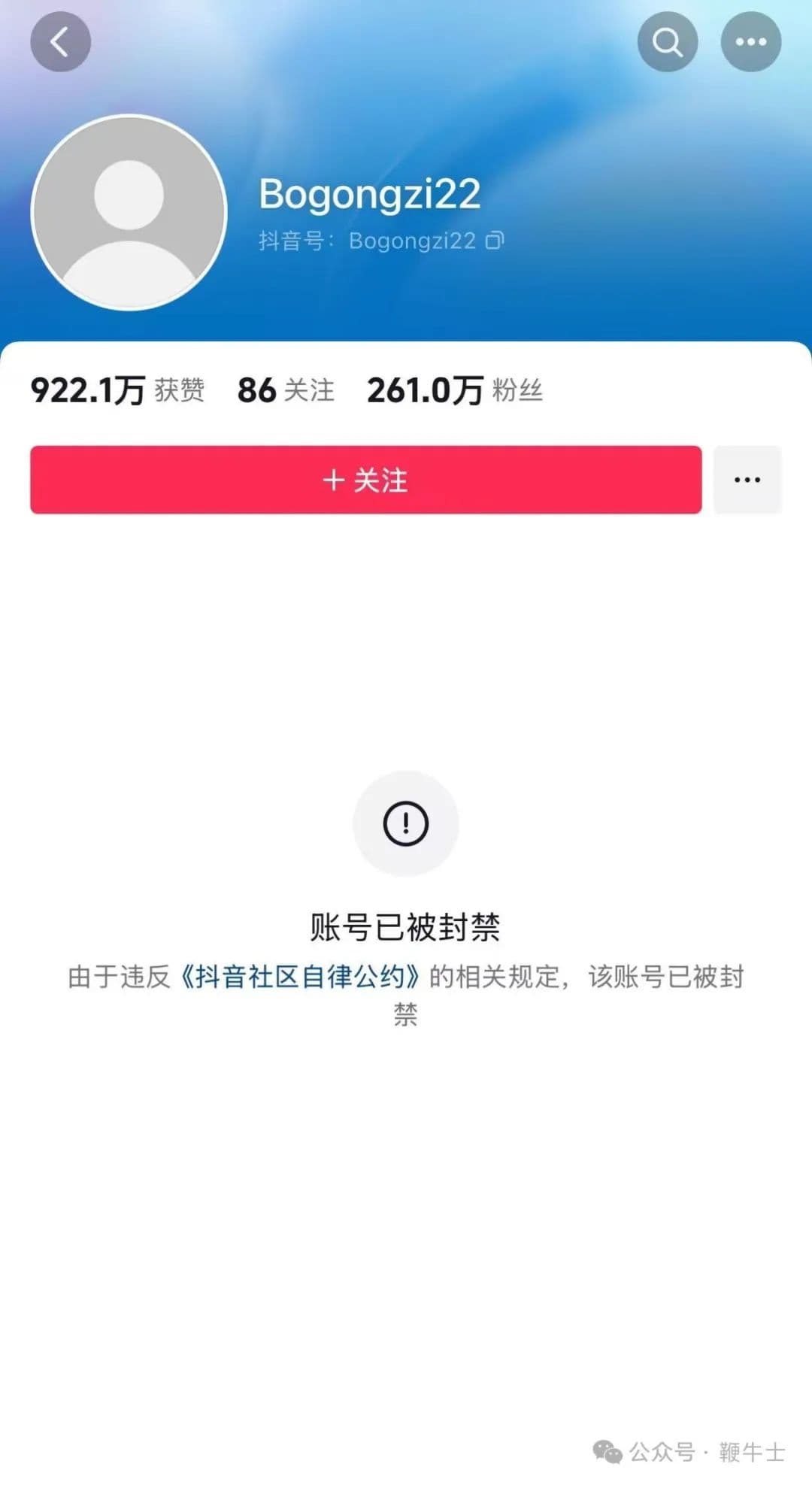
Task: View the Bogongzi22 profile avatar
Action: (129, 213)
